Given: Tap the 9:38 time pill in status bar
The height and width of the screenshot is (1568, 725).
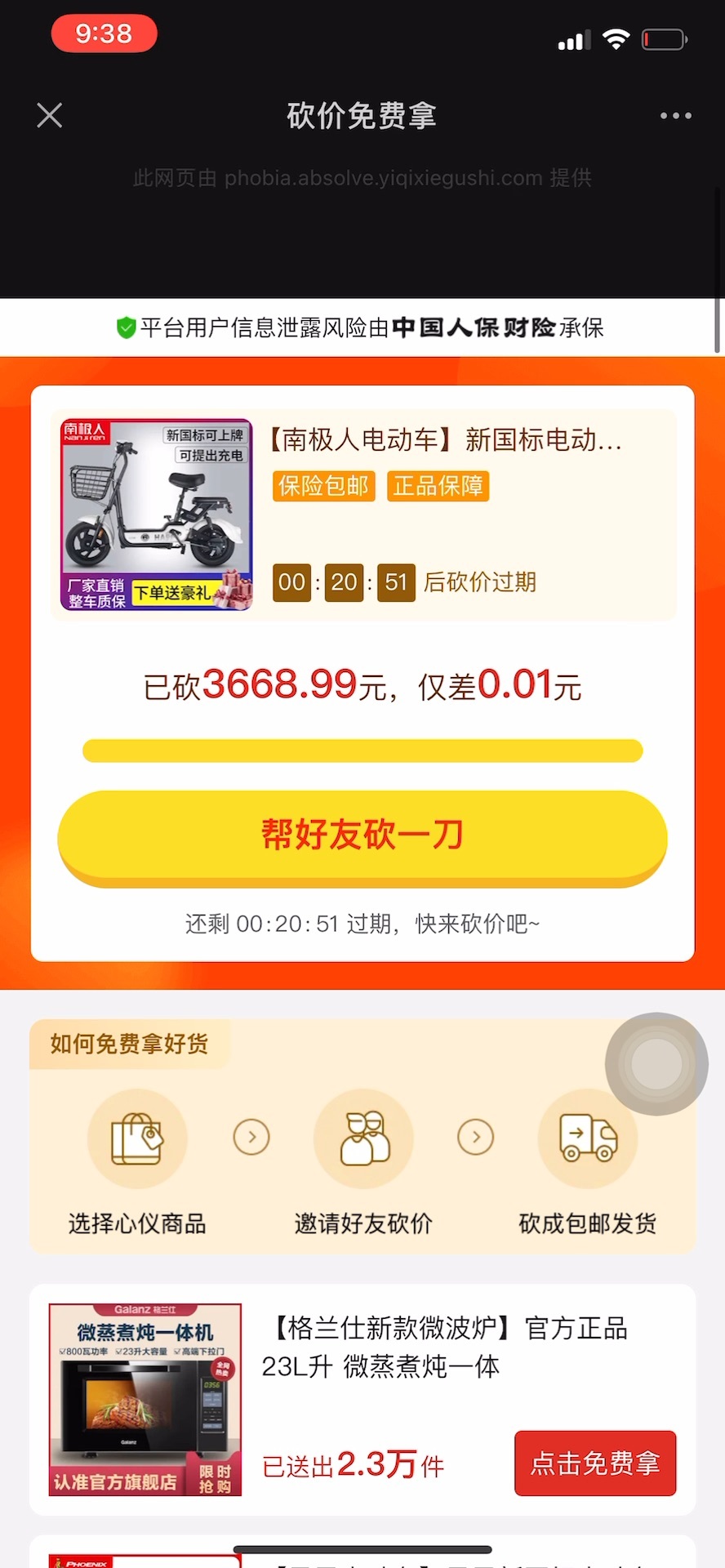Looking at the screenshot, I should 104,33.
